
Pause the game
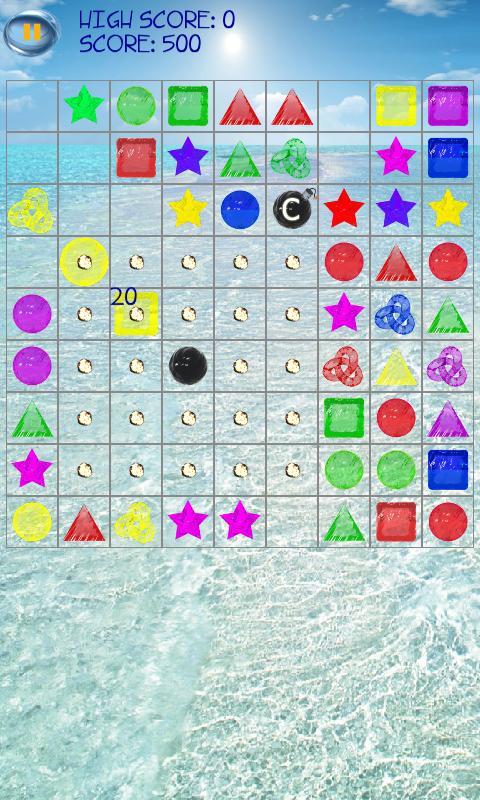coord(32,33)
